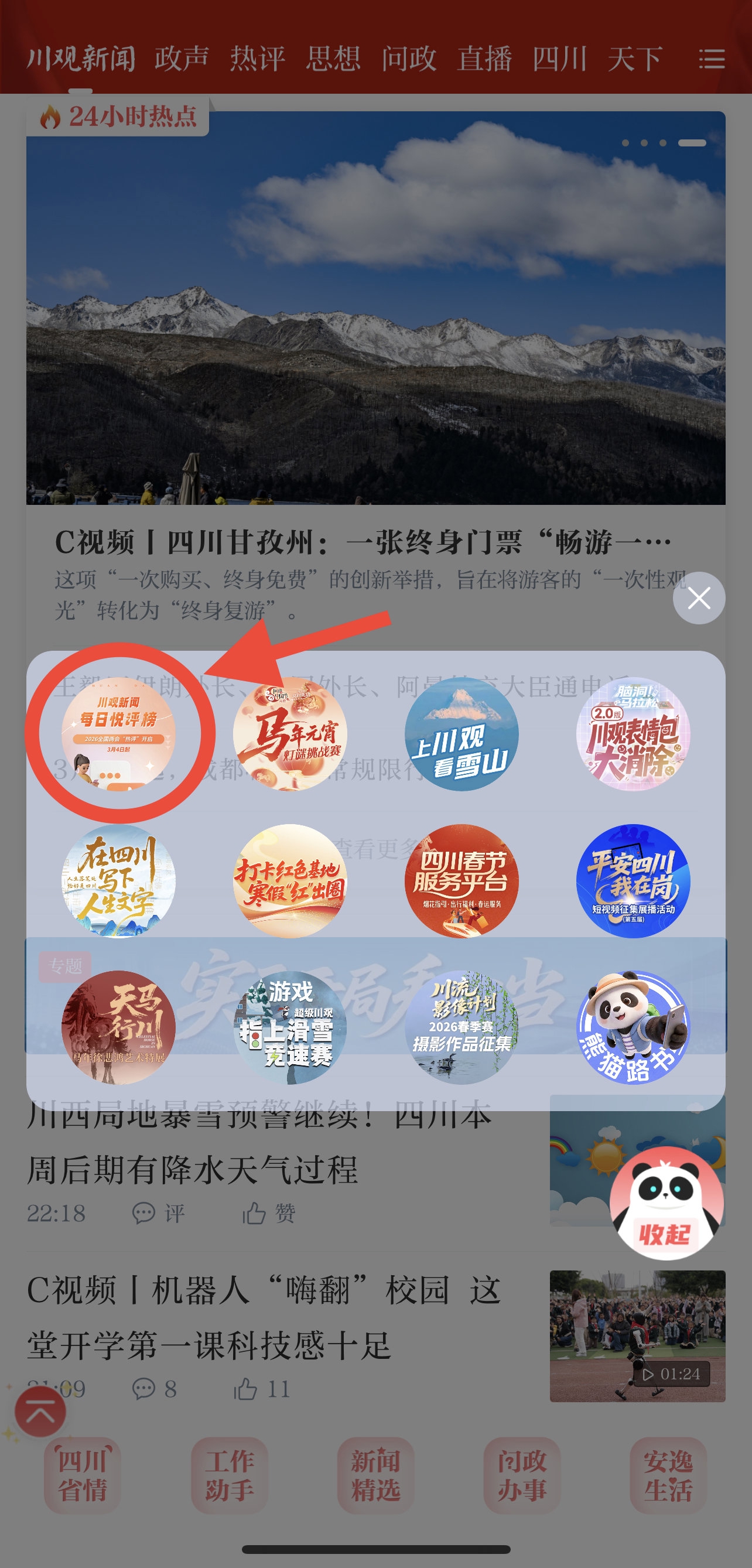752x1568 pixels.
Task: Open the top-right channel menu
Action: click(711, 59)
